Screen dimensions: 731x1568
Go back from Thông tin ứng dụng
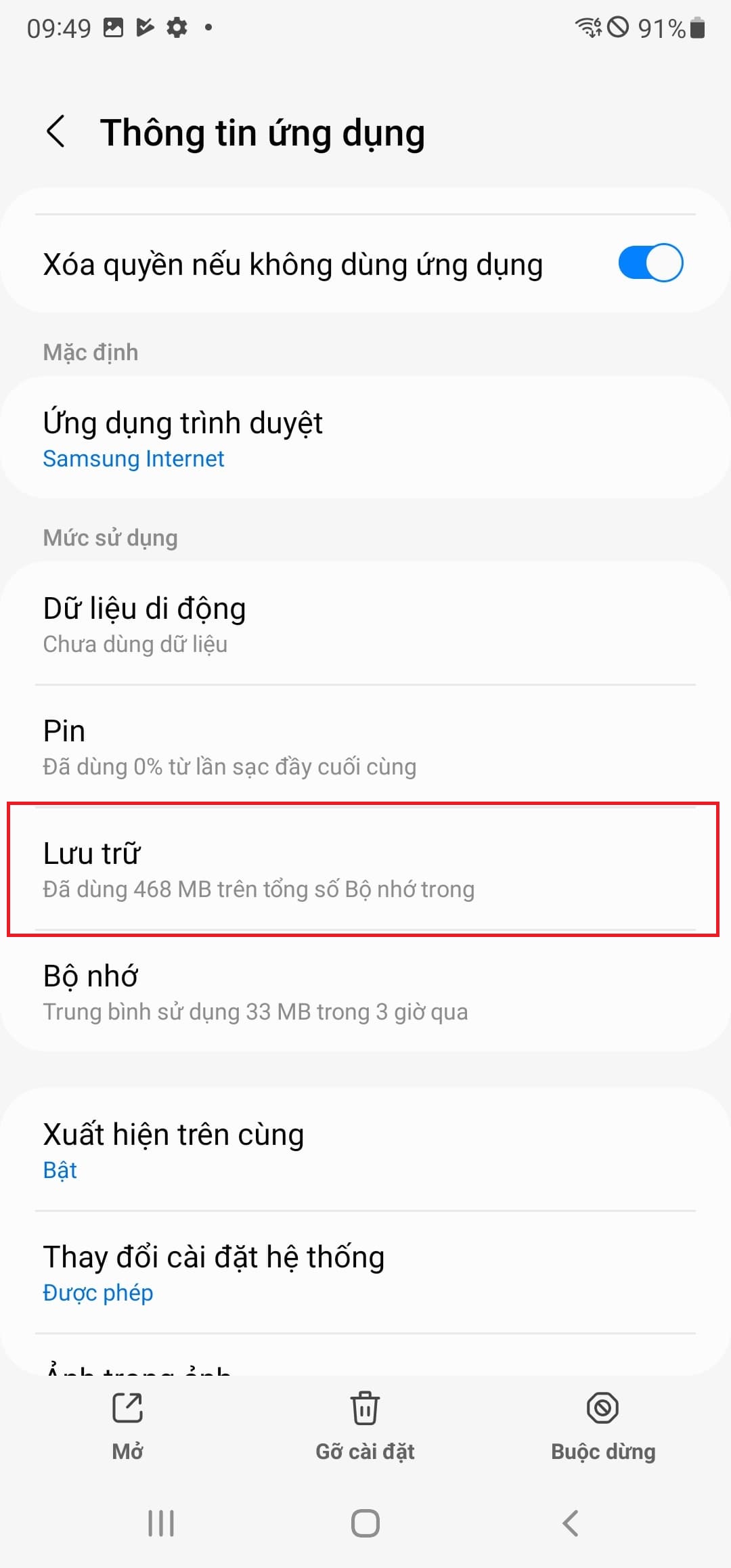tap(56, 131)
